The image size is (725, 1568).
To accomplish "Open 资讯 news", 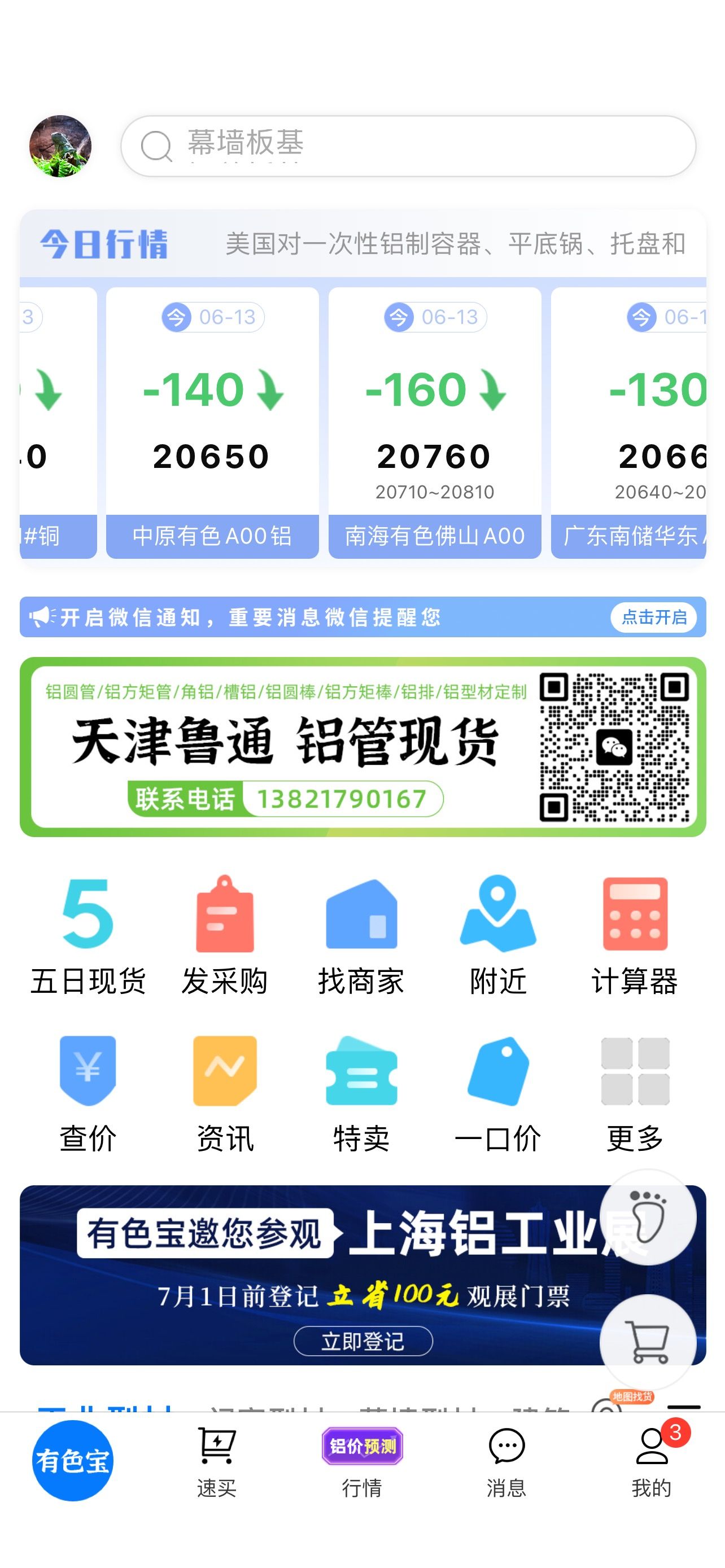I will coord(225,1094).
